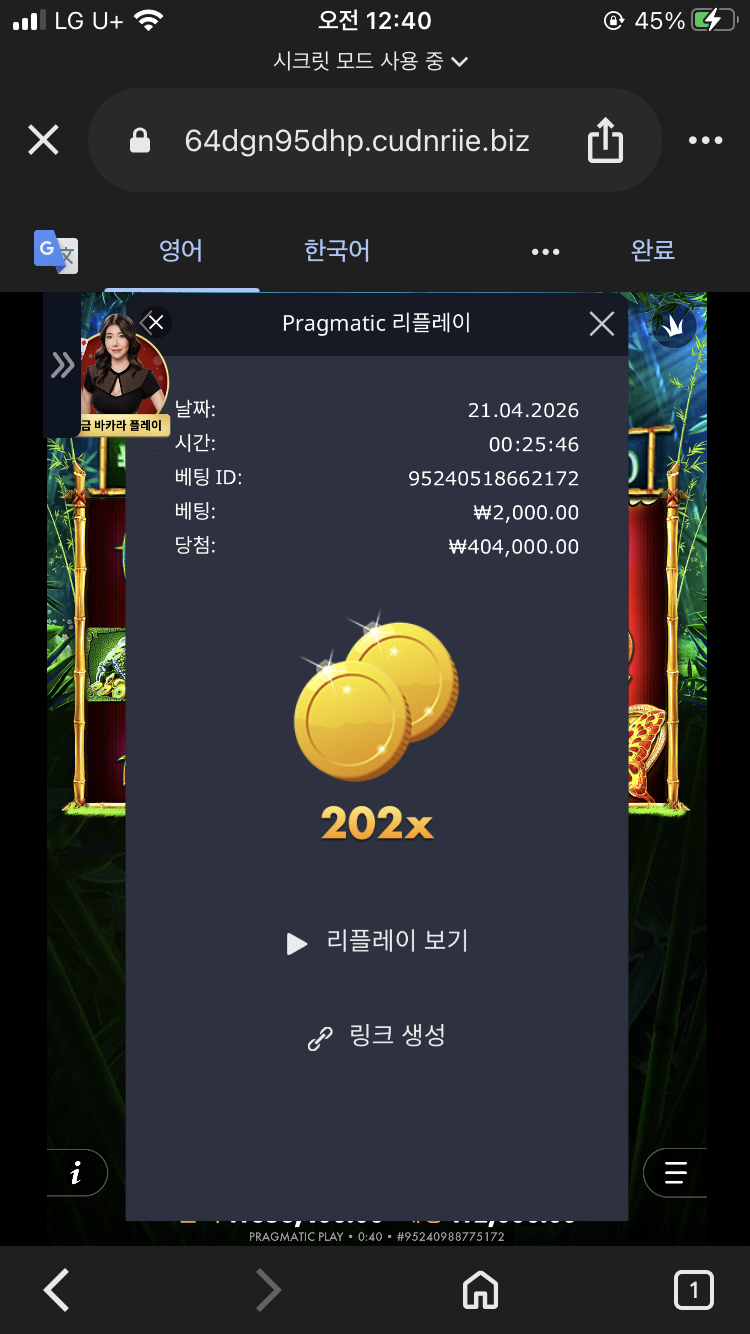Open the game hamburger menu
This screenshot has width=750, height=1334.
pos(676,1173)
